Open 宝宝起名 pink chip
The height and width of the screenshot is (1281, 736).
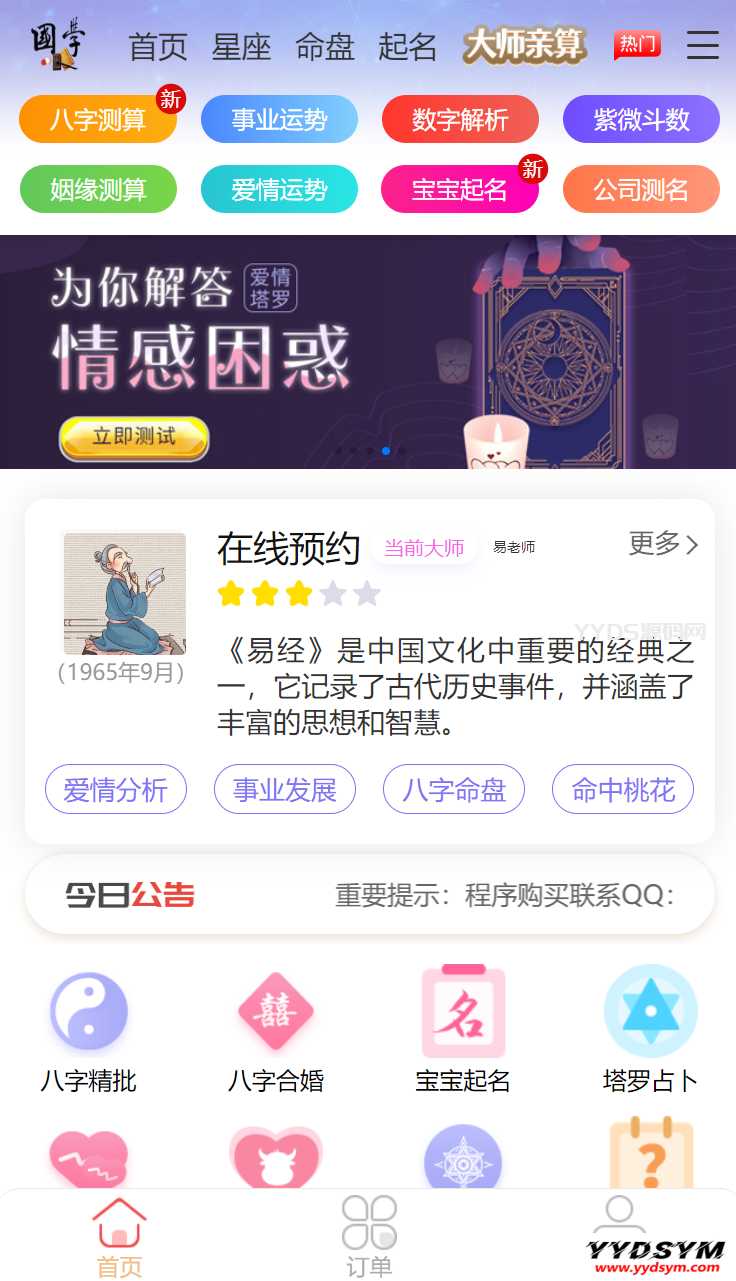coord(460,189)
